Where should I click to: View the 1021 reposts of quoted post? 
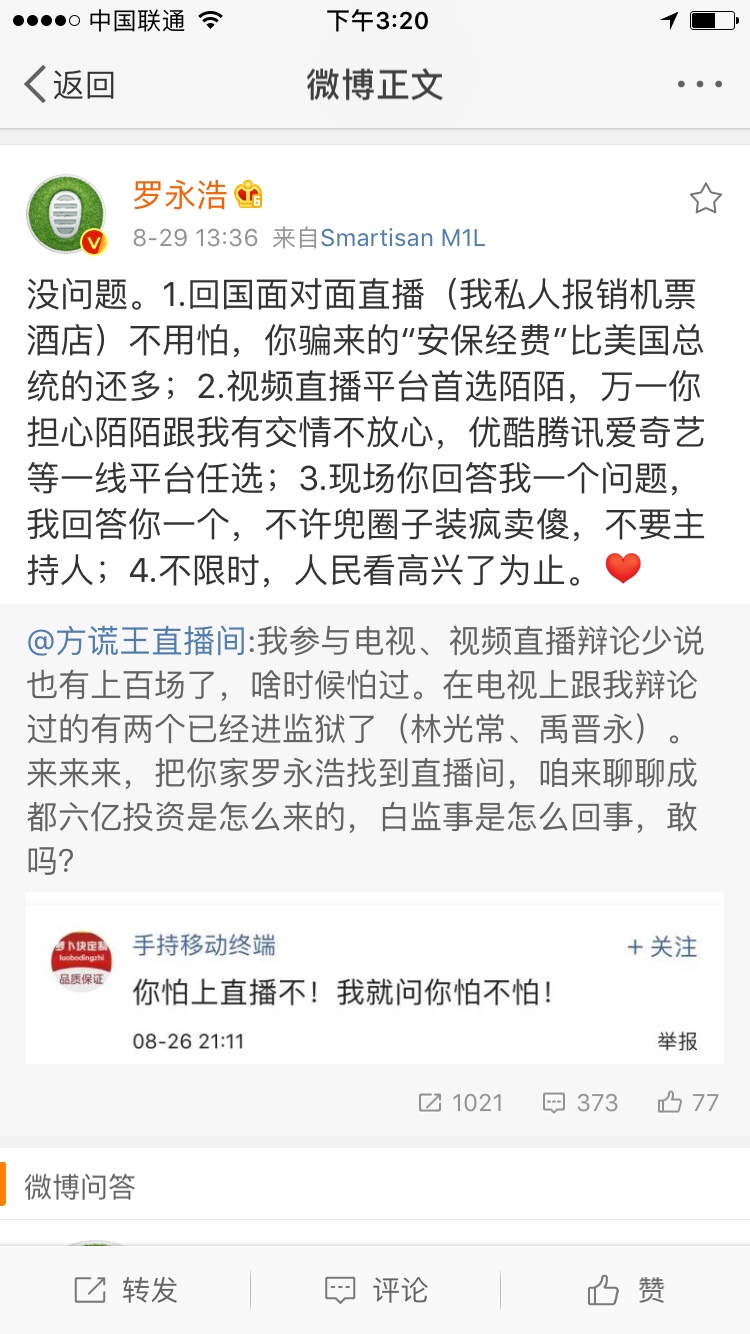point(461,1102)
